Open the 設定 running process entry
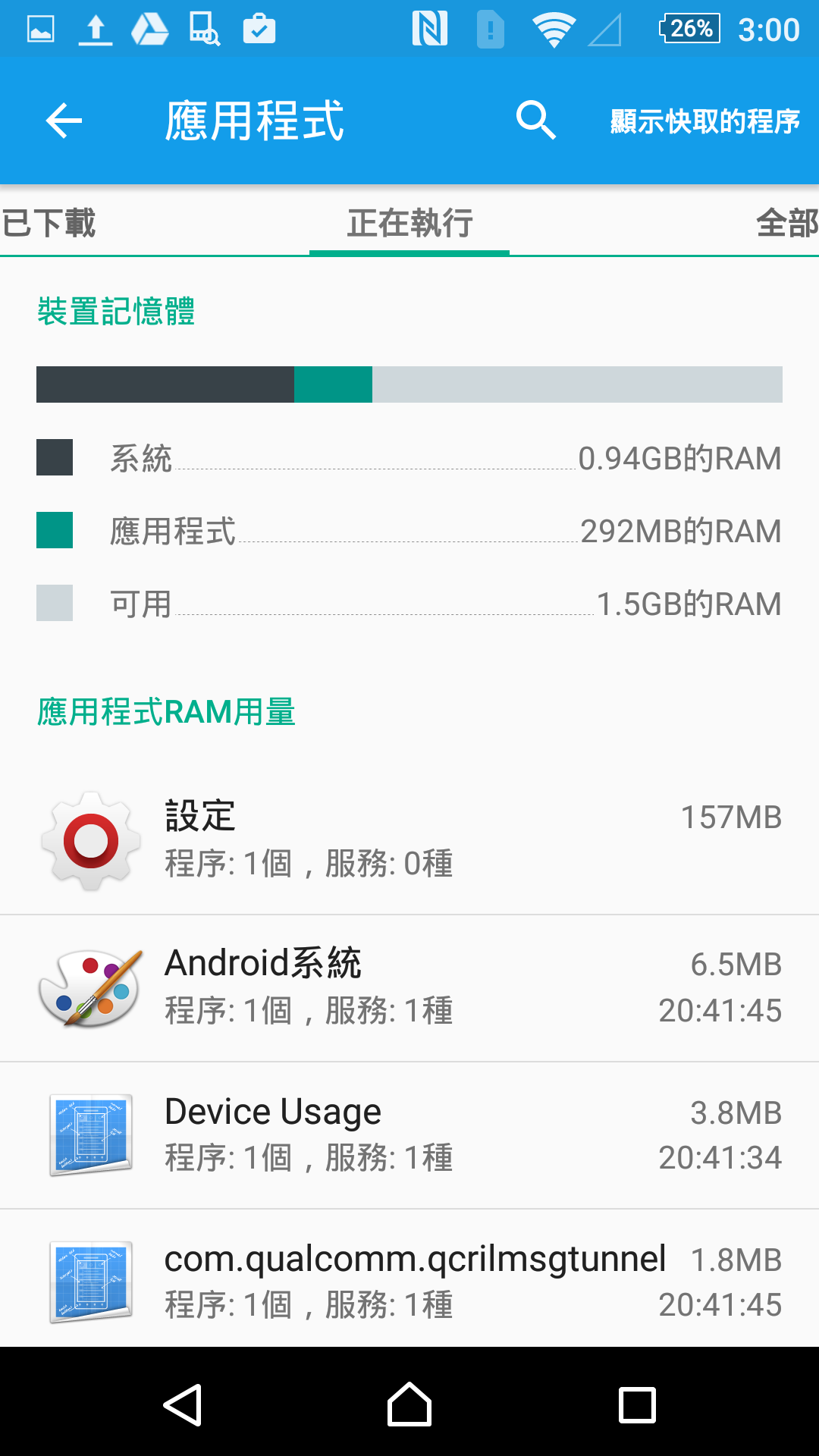Screen dimensions: 819x1456 tap(409, 840)
